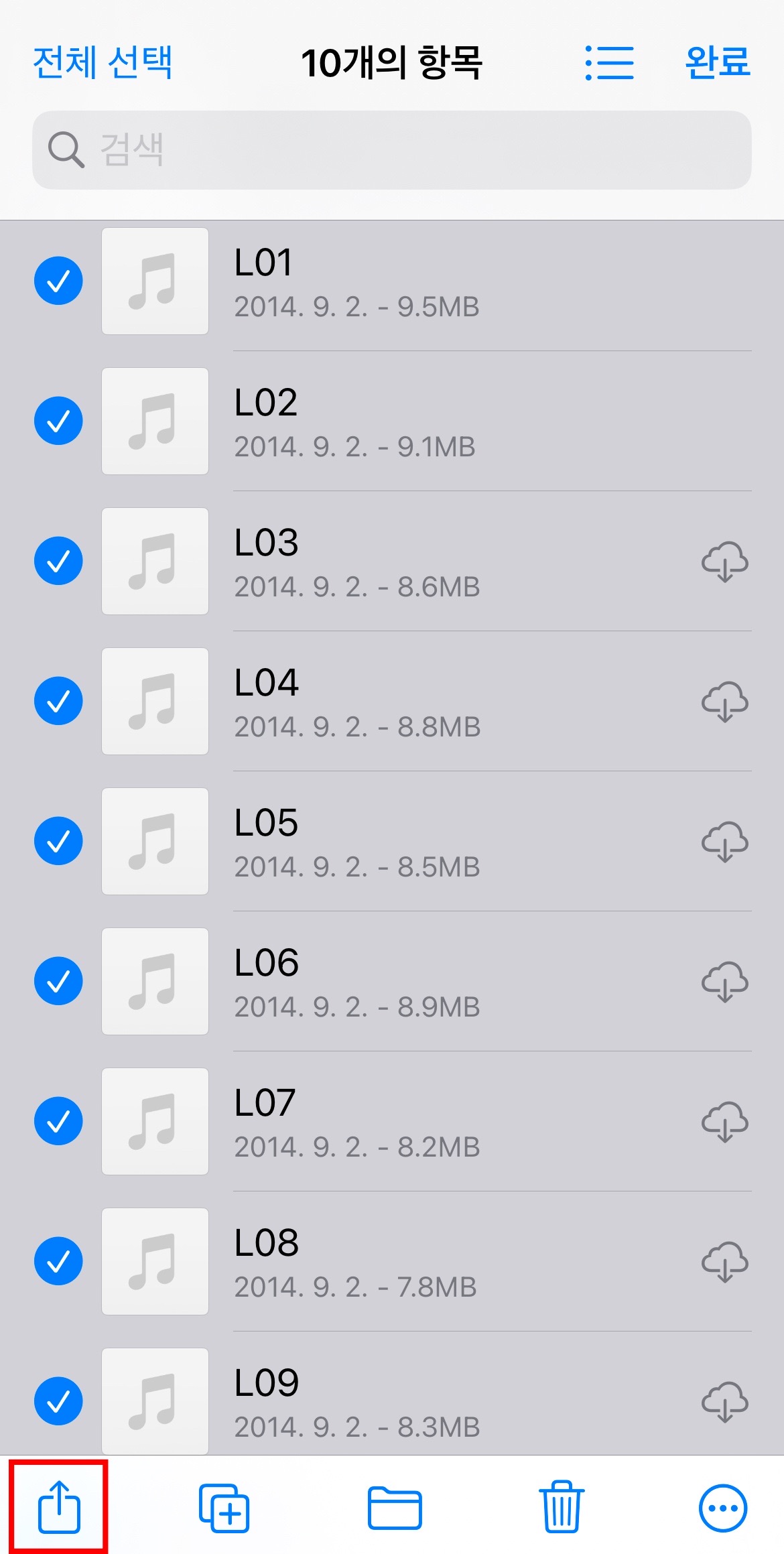Download L04 from the cloud
The width and height of the screenshot is (784, 1554).
click(x=724, y=702)
